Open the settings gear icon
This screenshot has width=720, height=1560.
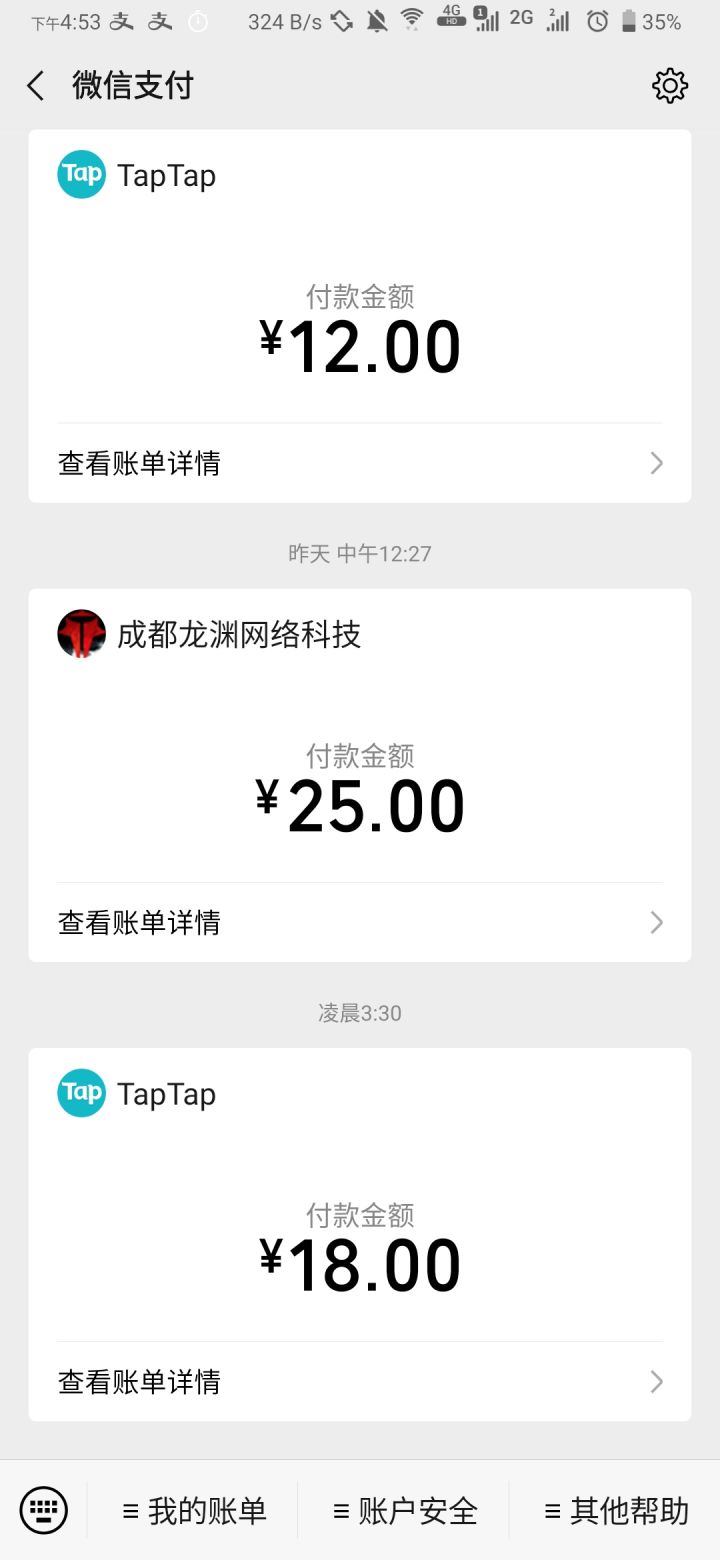tap(669, 86)
